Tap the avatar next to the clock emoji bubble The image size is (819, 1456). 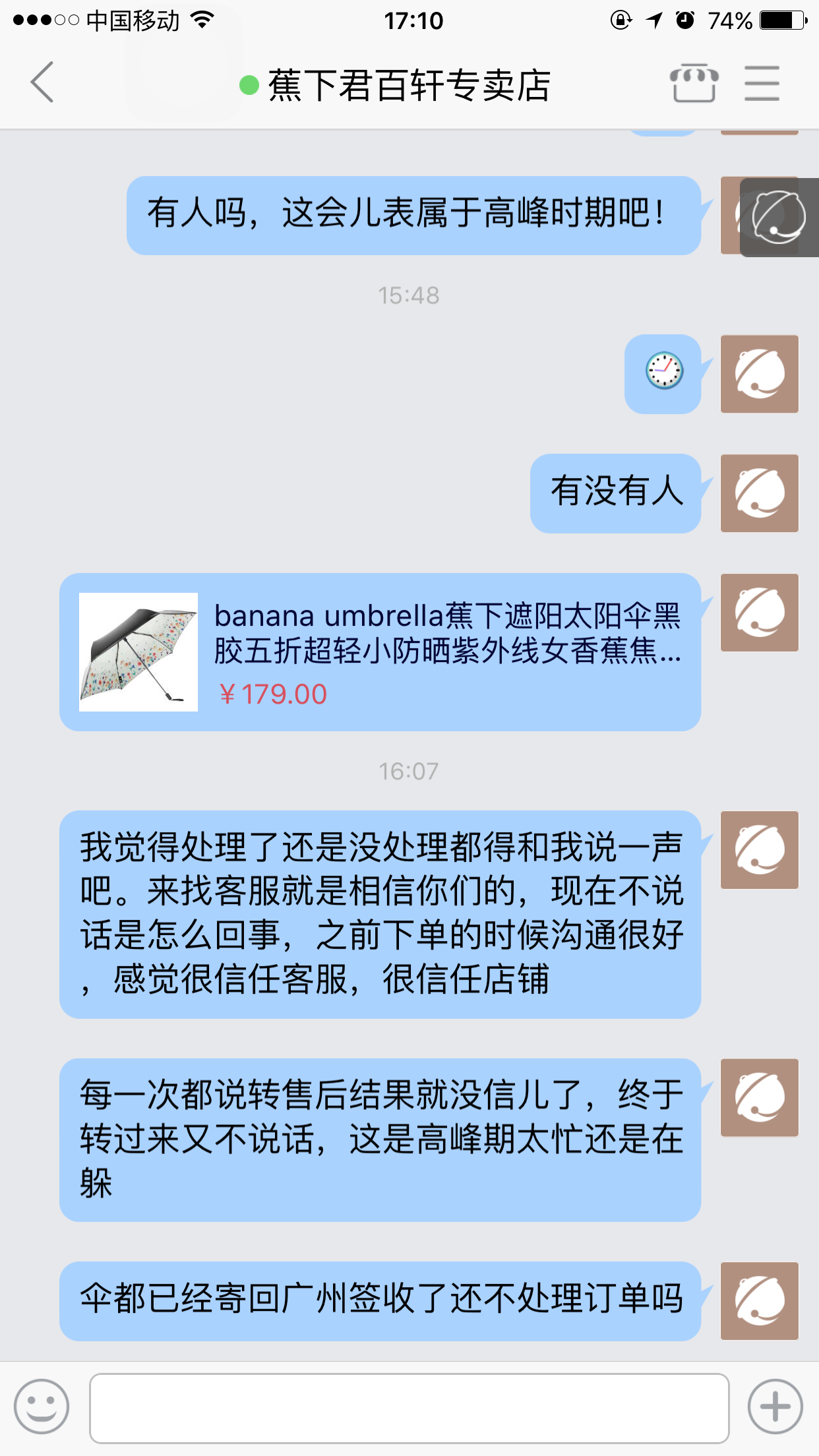pyautogui.click(x=759, y=373)
